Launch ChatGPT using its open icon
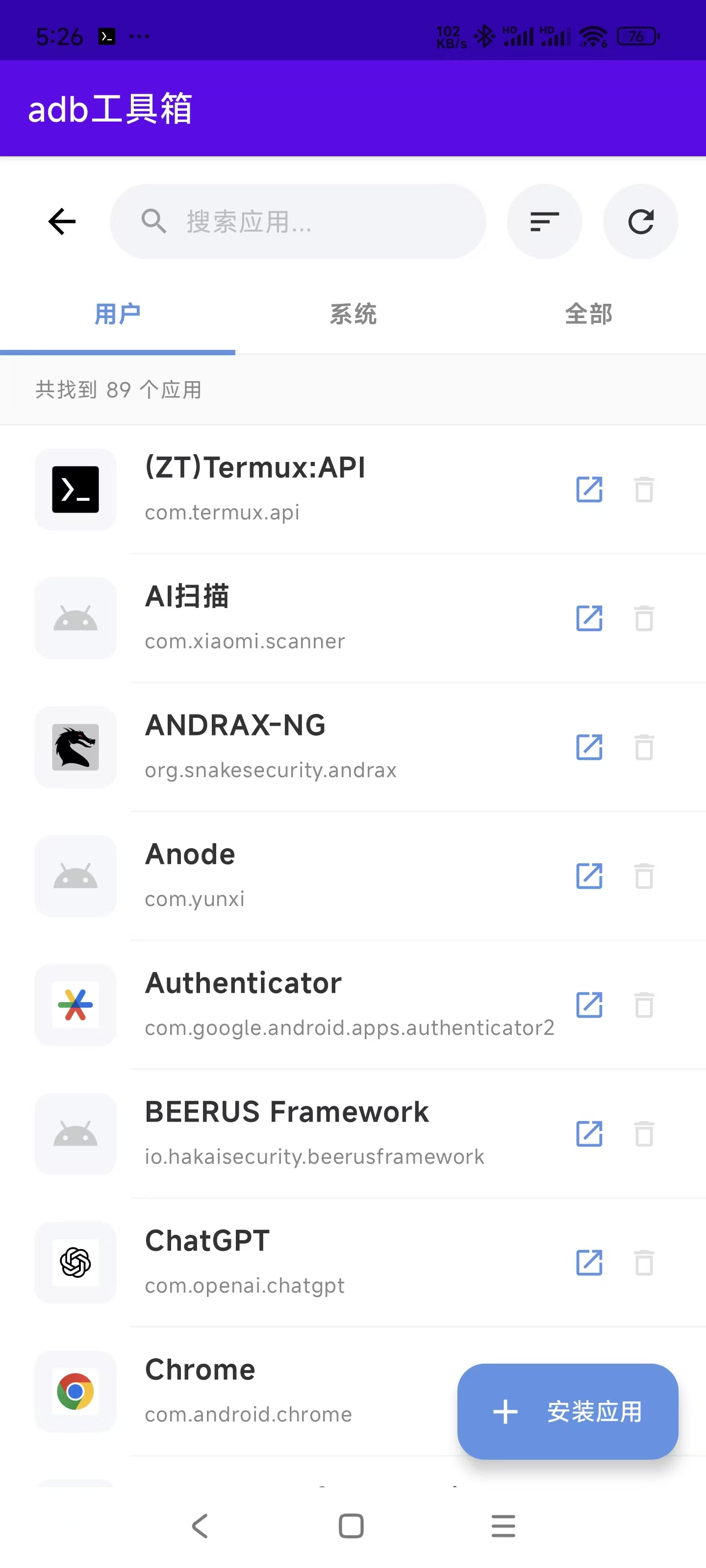 589,1262
